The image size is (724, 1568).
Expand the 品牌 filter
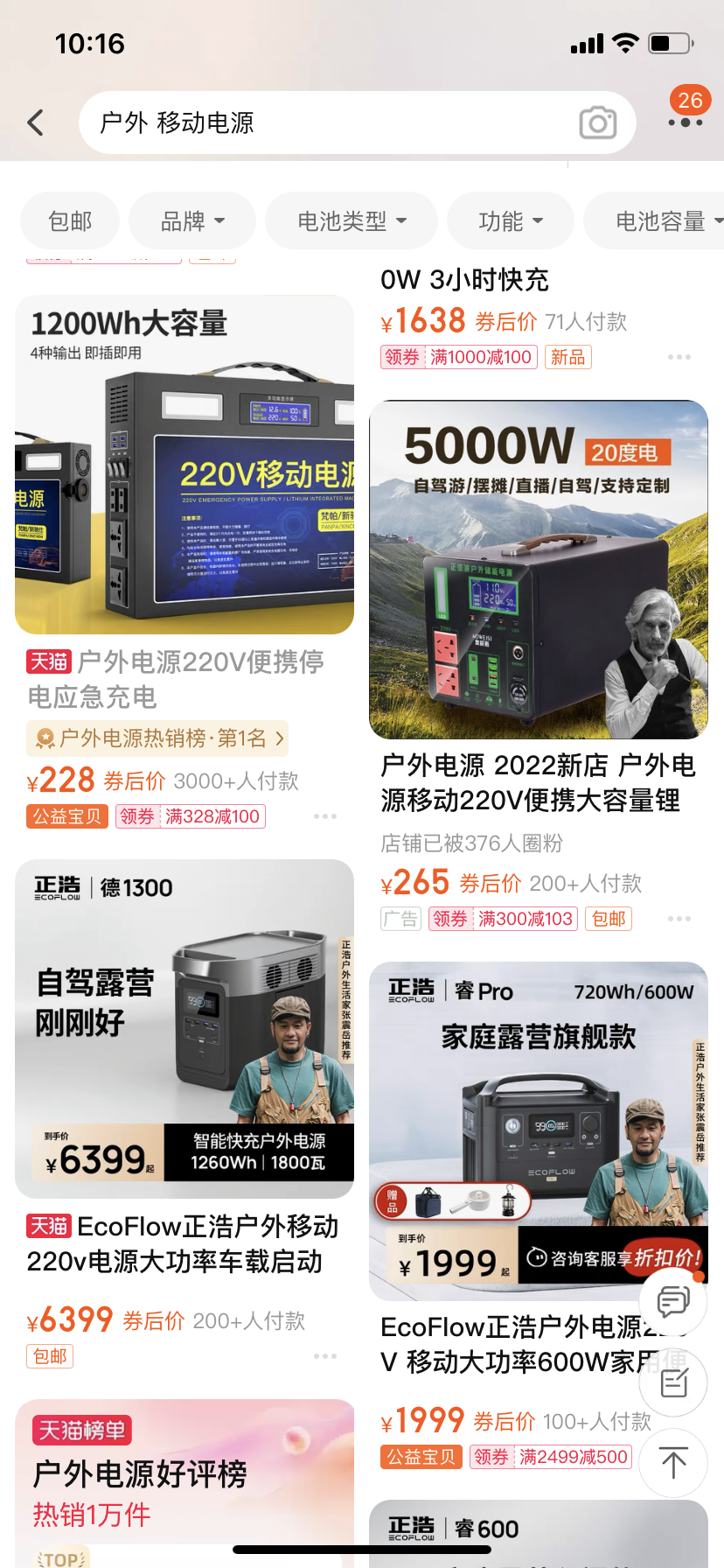(x=192, y=221)
